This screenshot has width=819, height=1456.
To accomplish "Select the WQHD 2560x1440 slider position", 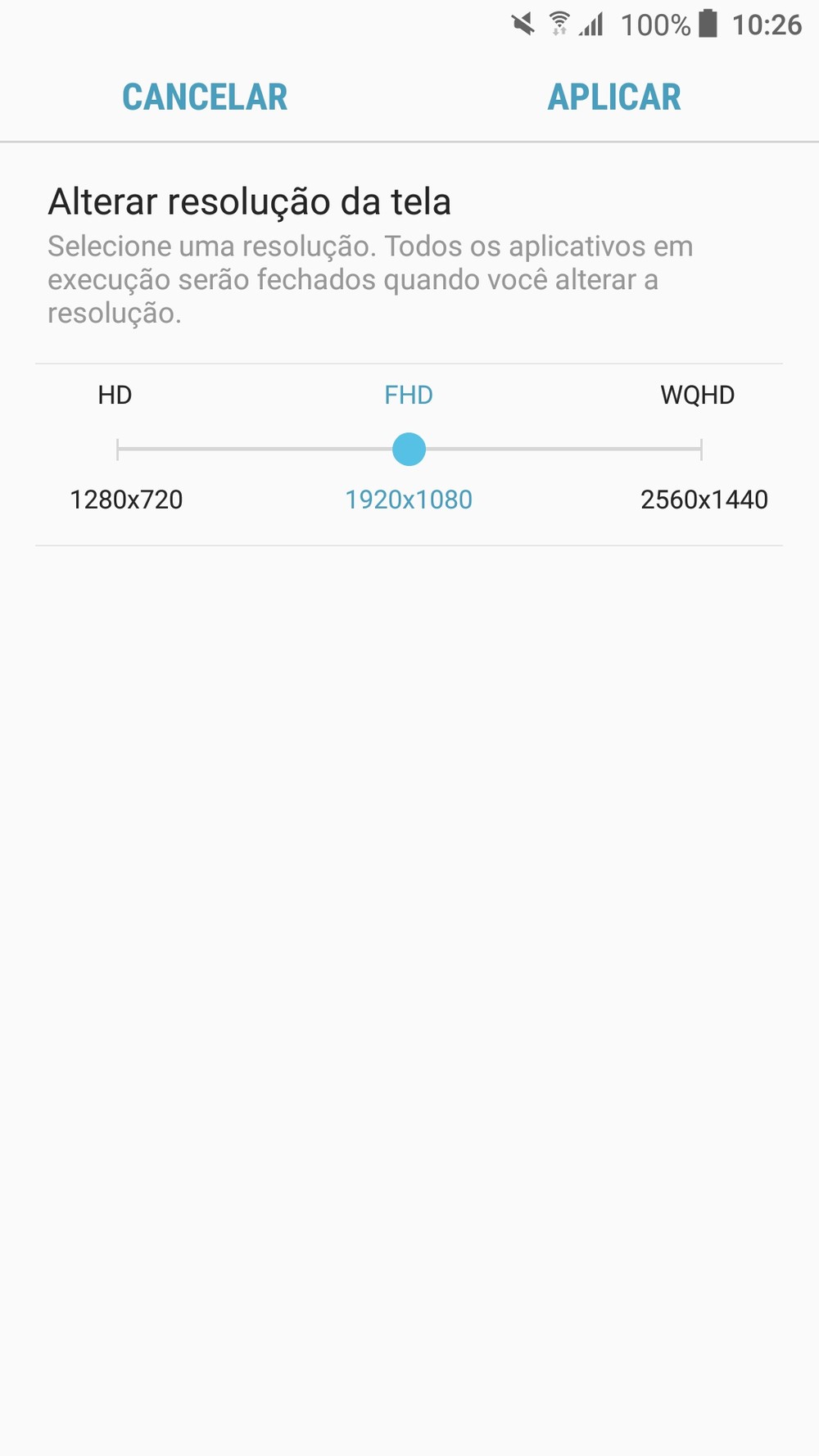I will pos(700,449).
